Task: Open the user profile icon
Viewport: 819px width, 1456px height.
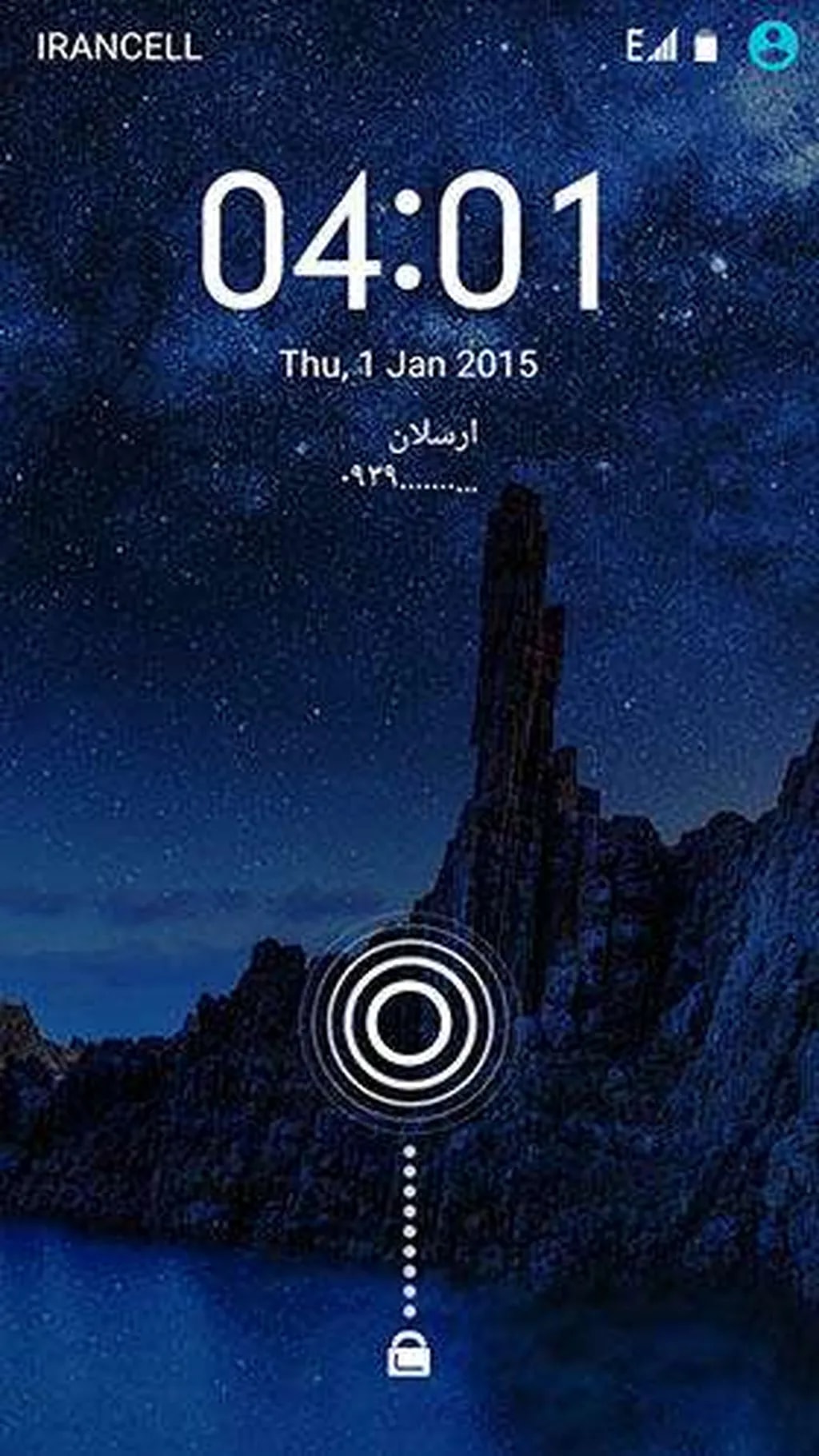Action: [x=773, y=46]
